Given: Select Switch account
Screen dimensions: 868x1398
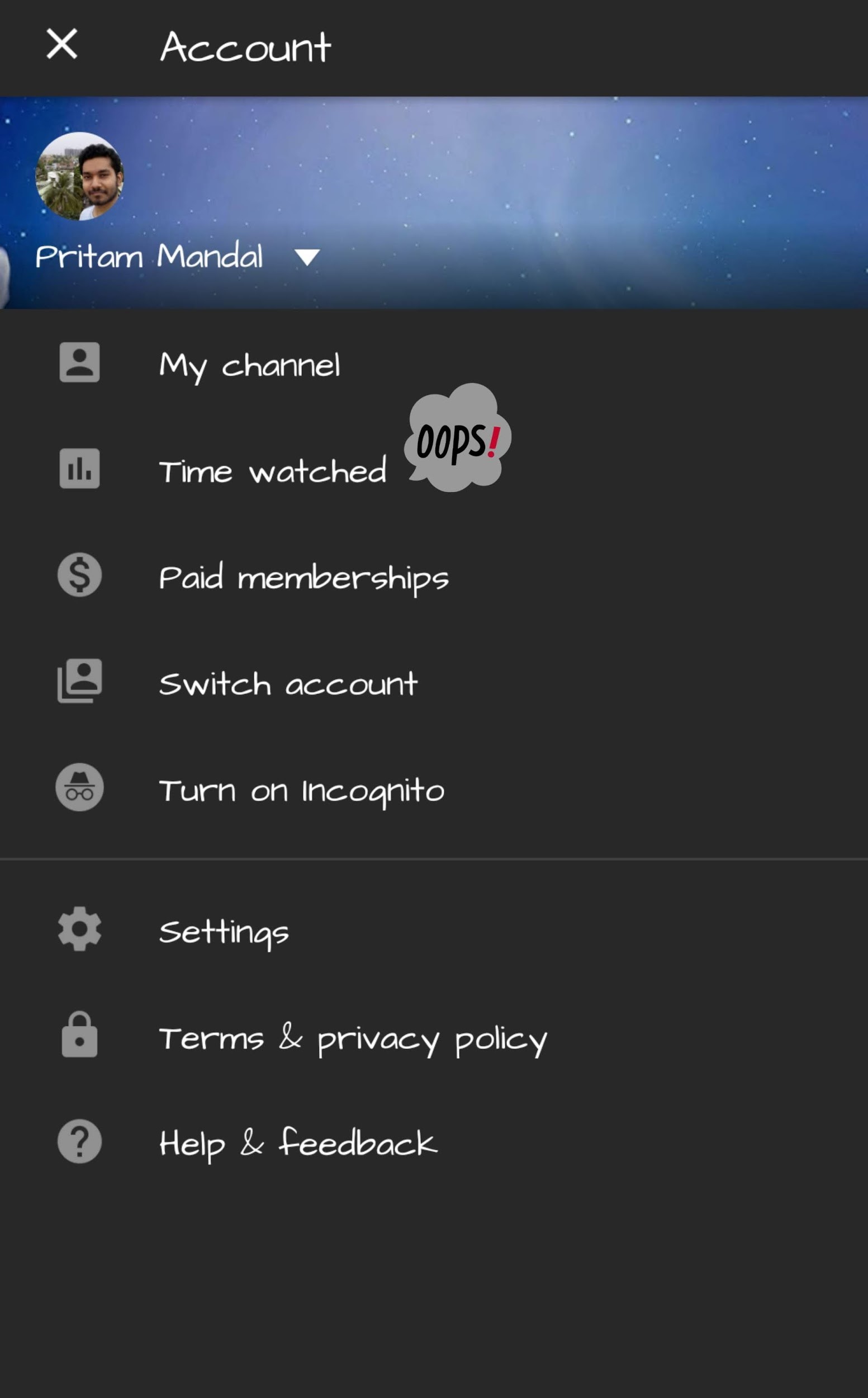Looking at the screenshot, I should click(288, 683).
